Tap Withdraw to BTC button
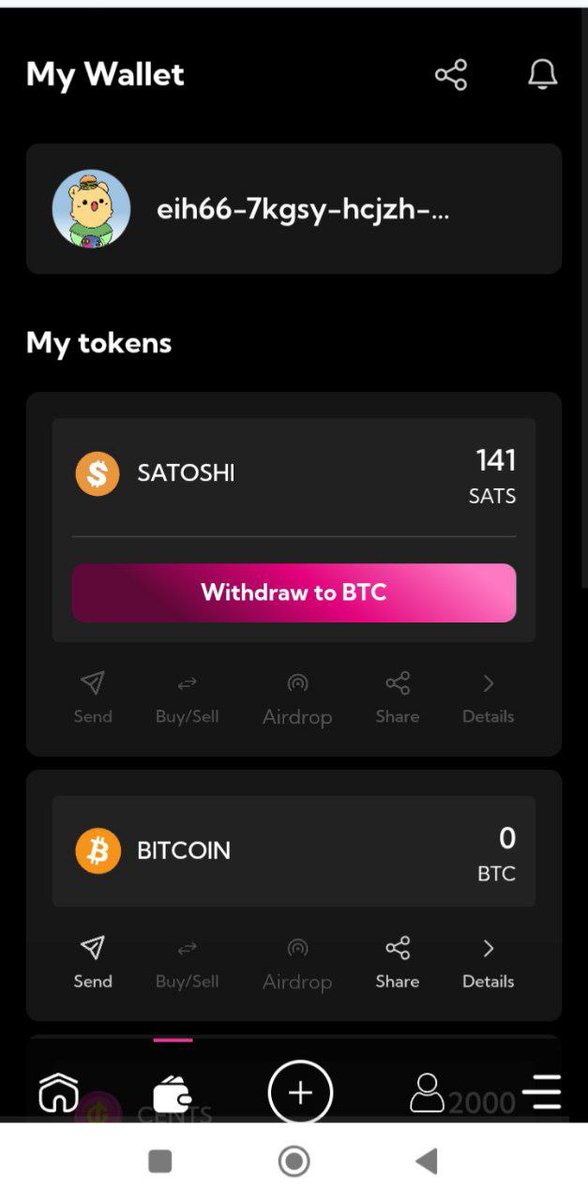 294,593
